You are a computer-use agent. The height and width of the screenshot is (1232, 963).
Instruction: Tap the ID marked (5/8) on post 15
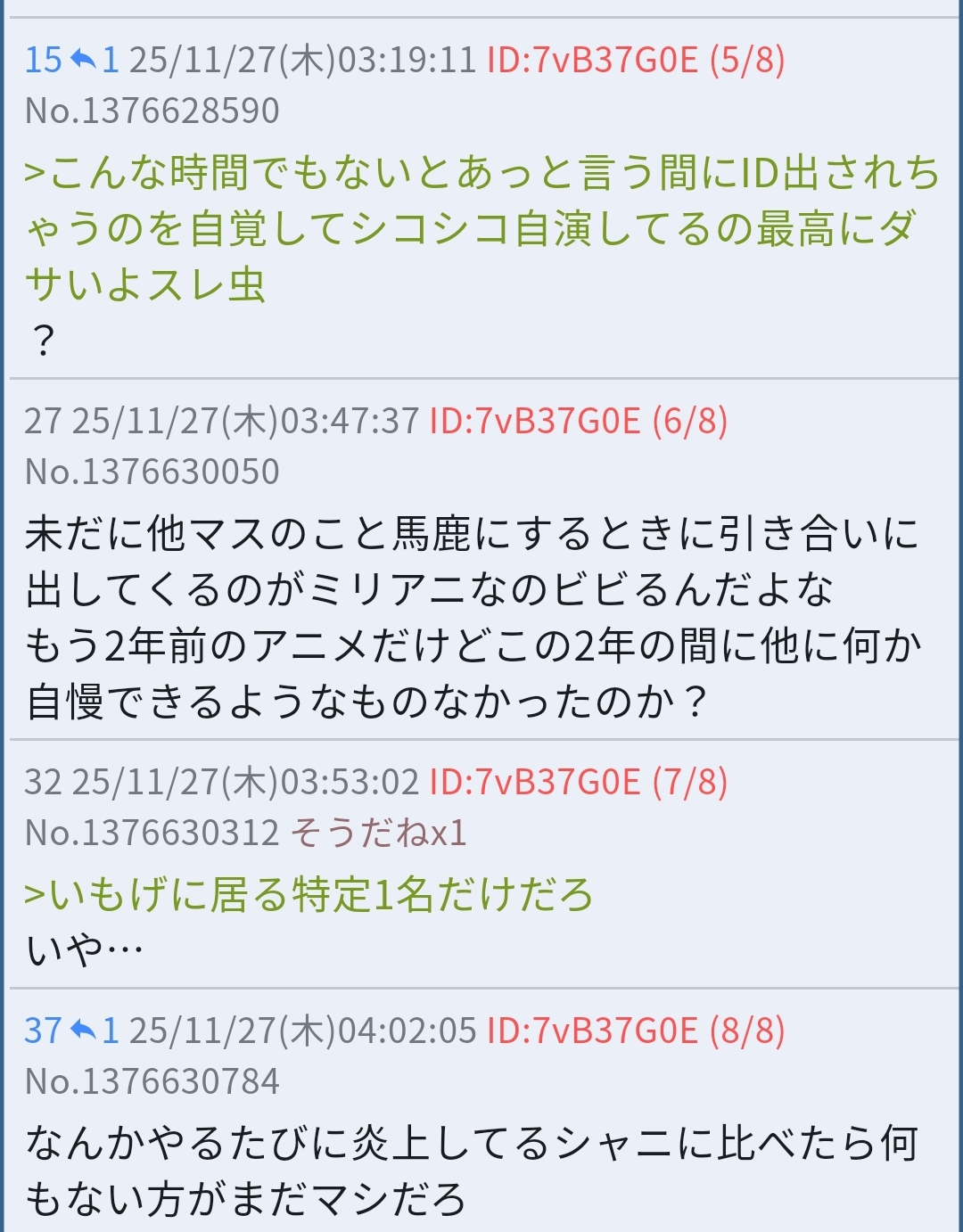(x=635, y=61)
